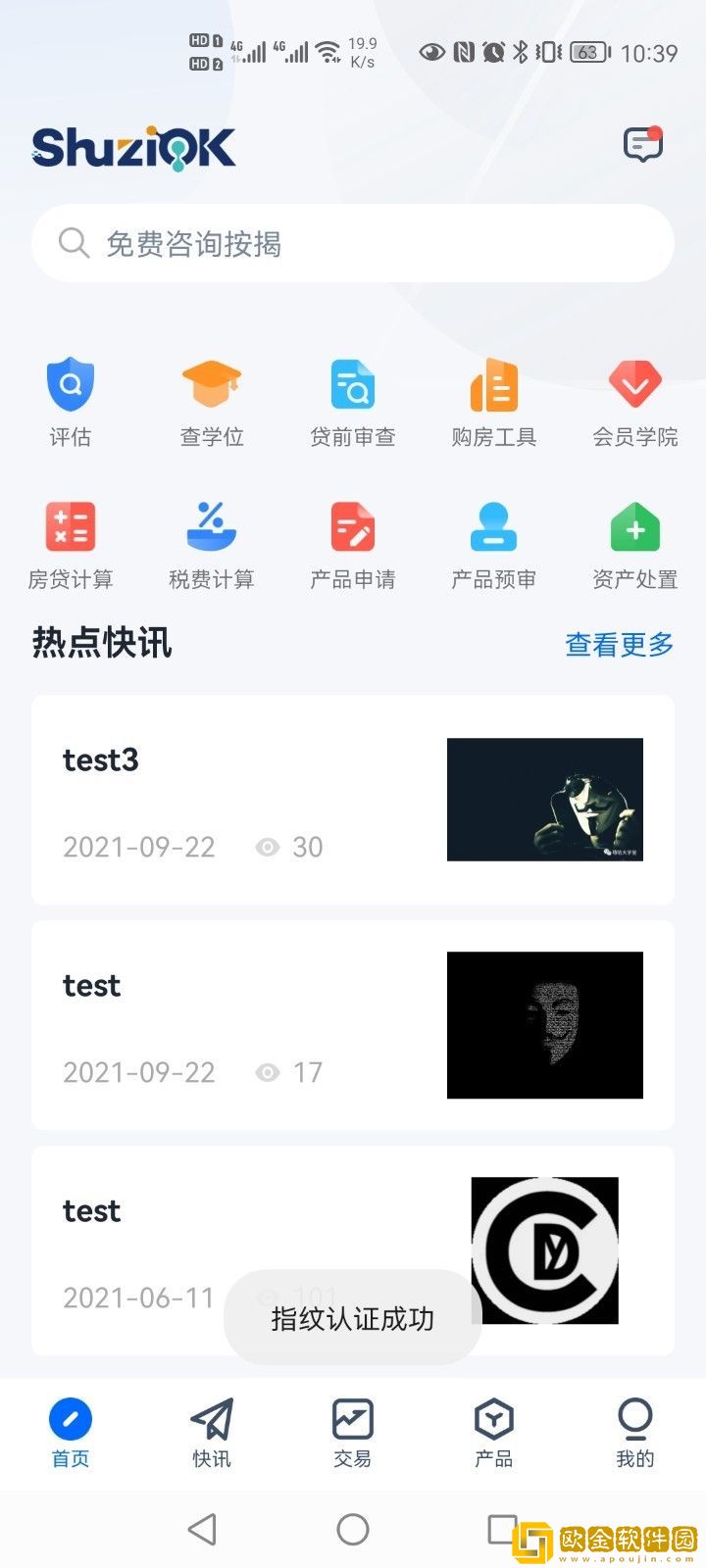Open 购房工具
706x1568 pixels.
coord(494,402)
